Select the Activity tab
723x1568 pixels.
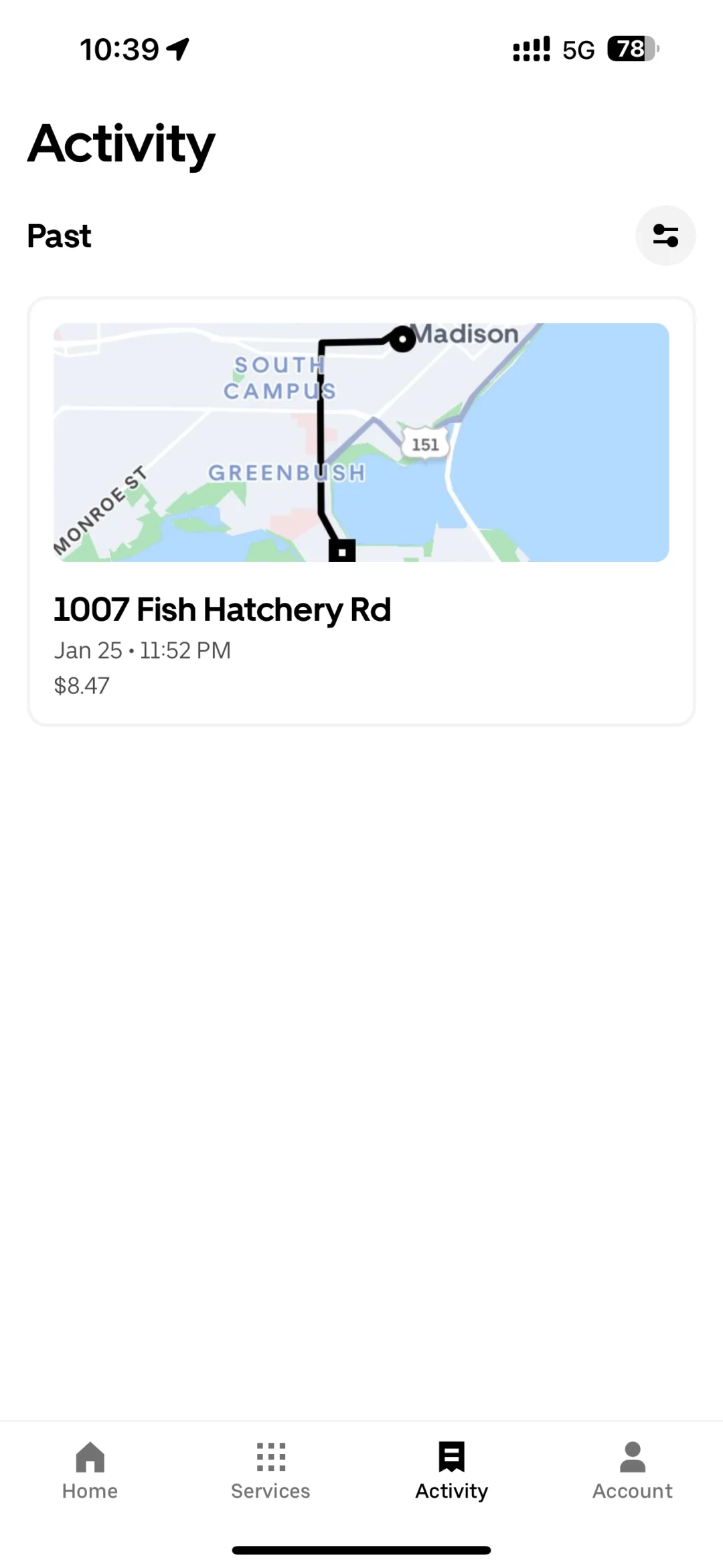pyautogui.click(x=451, y=1472)
